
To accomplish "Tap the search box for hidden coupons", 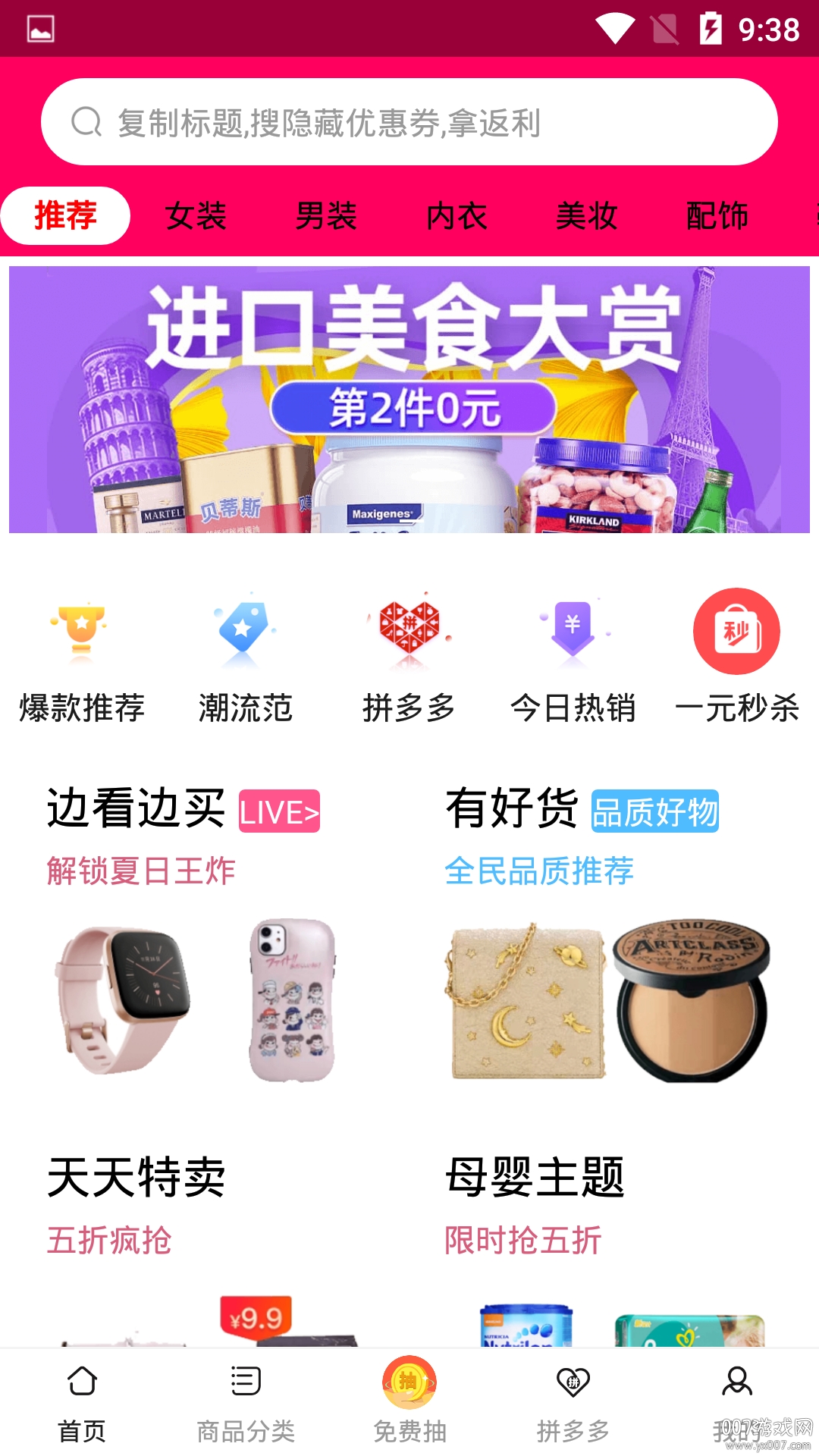I will pyautogui.click(x=409, y=122).
